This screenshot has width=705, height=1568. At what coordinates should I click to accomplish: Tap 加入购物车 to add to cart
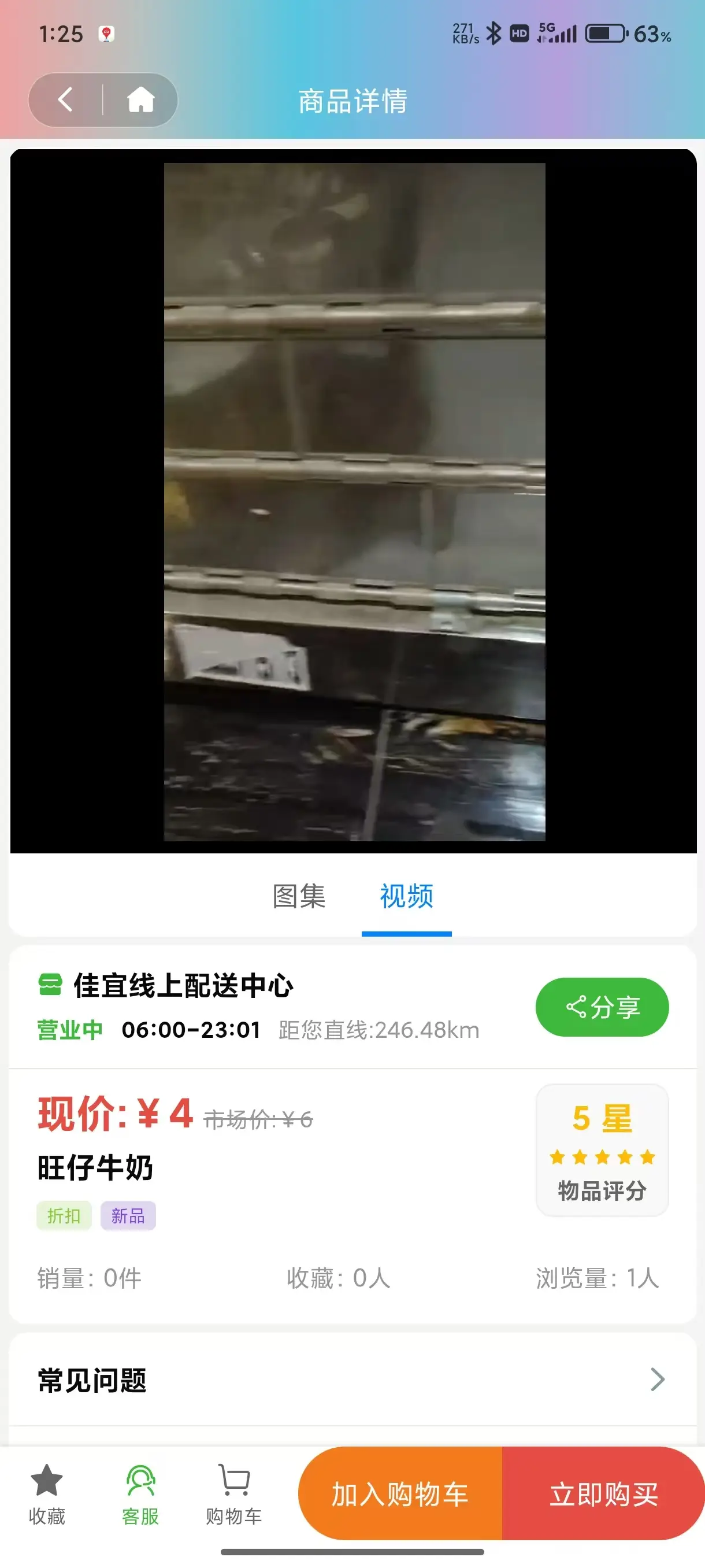pos(400,1494)
